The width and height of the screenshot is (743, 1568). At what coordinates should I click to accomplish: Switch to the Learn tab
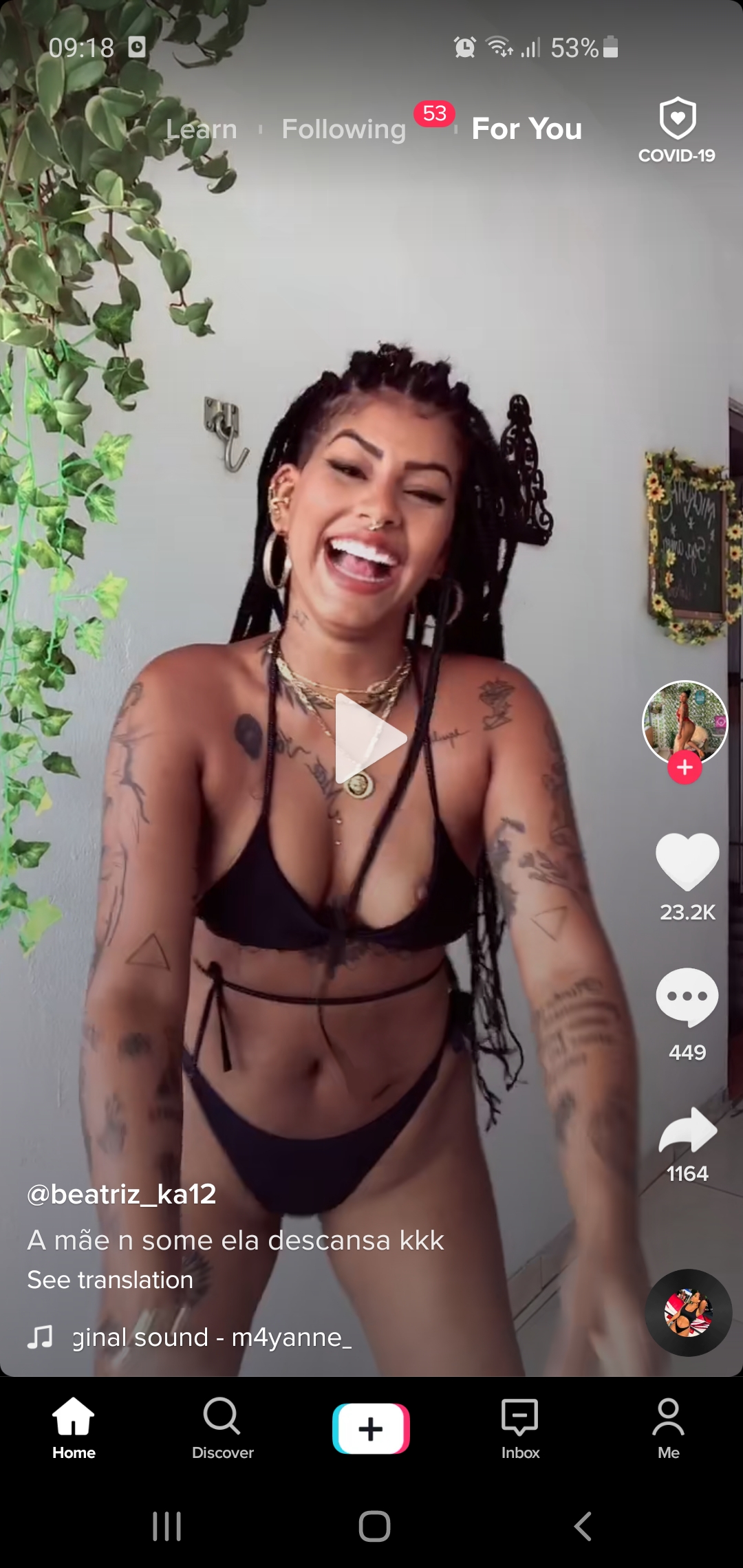[x=202, y=129]
